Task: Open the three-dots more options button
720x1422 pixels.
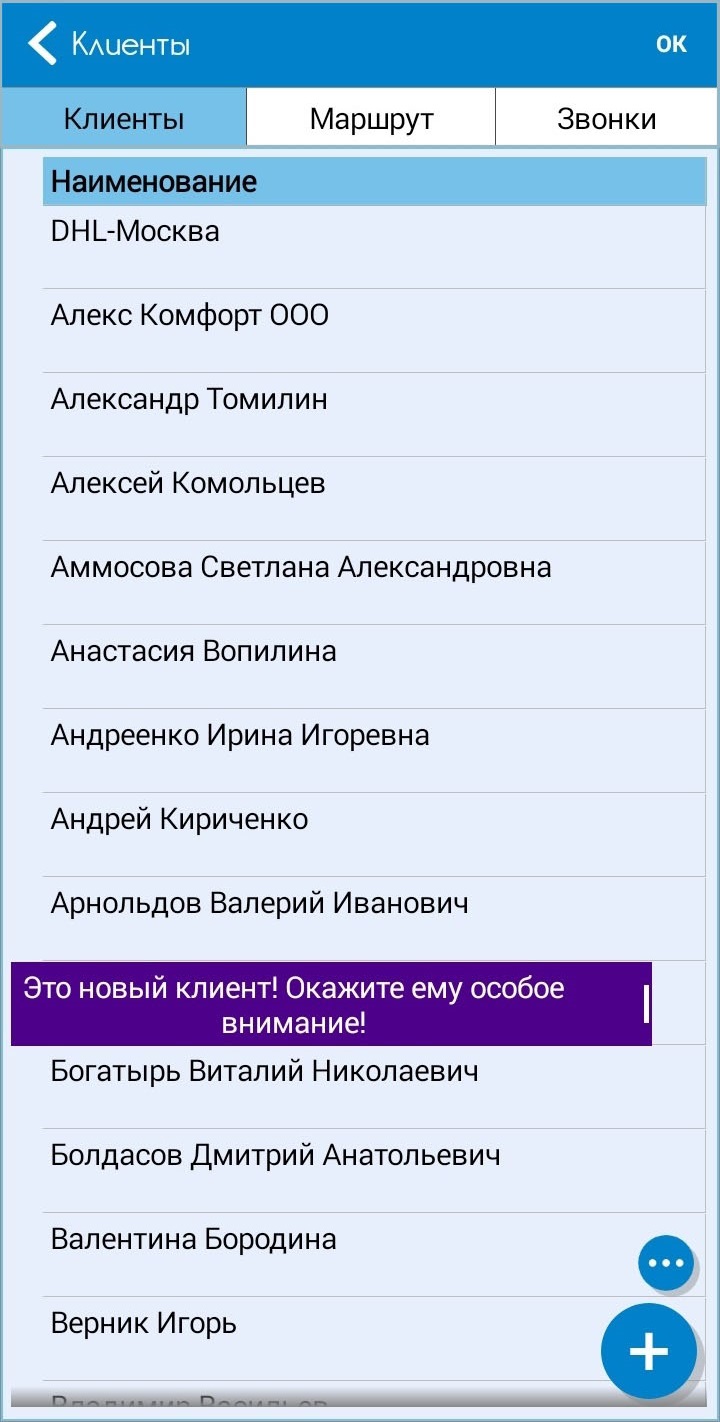Action: pos(666,1263)
